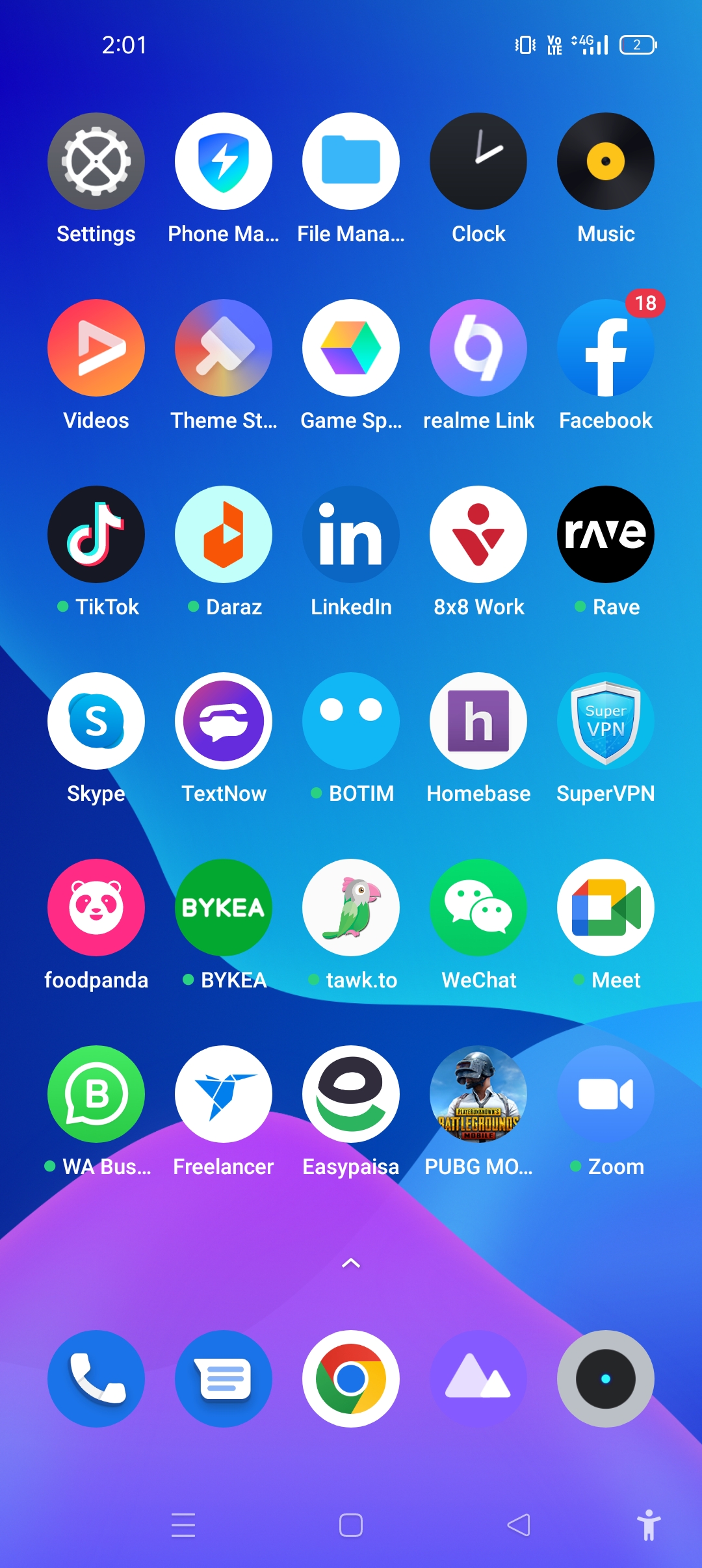The width and height of the screenshot is (702, 1568).
Task: Open Skype
Action: click(96, 721)
